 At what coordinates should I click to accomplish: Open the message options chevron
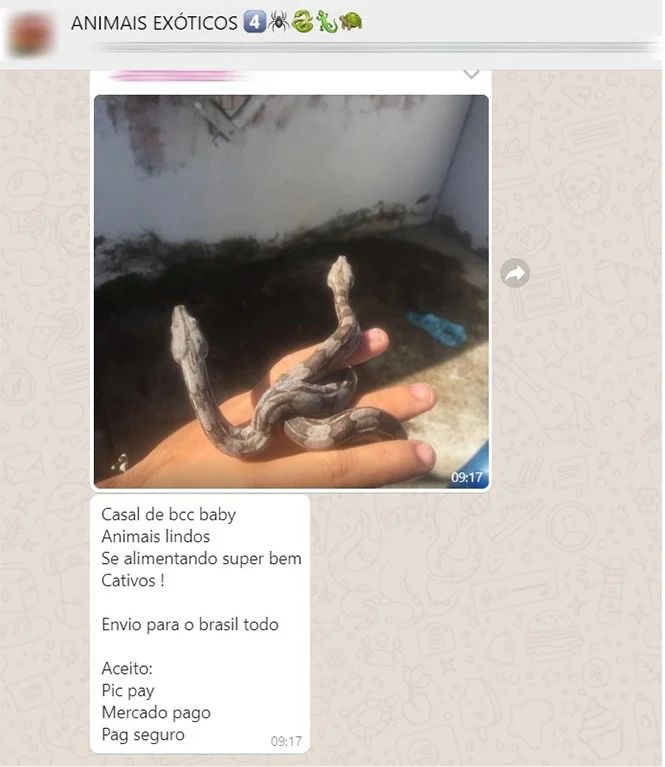[x=471, y=75]
